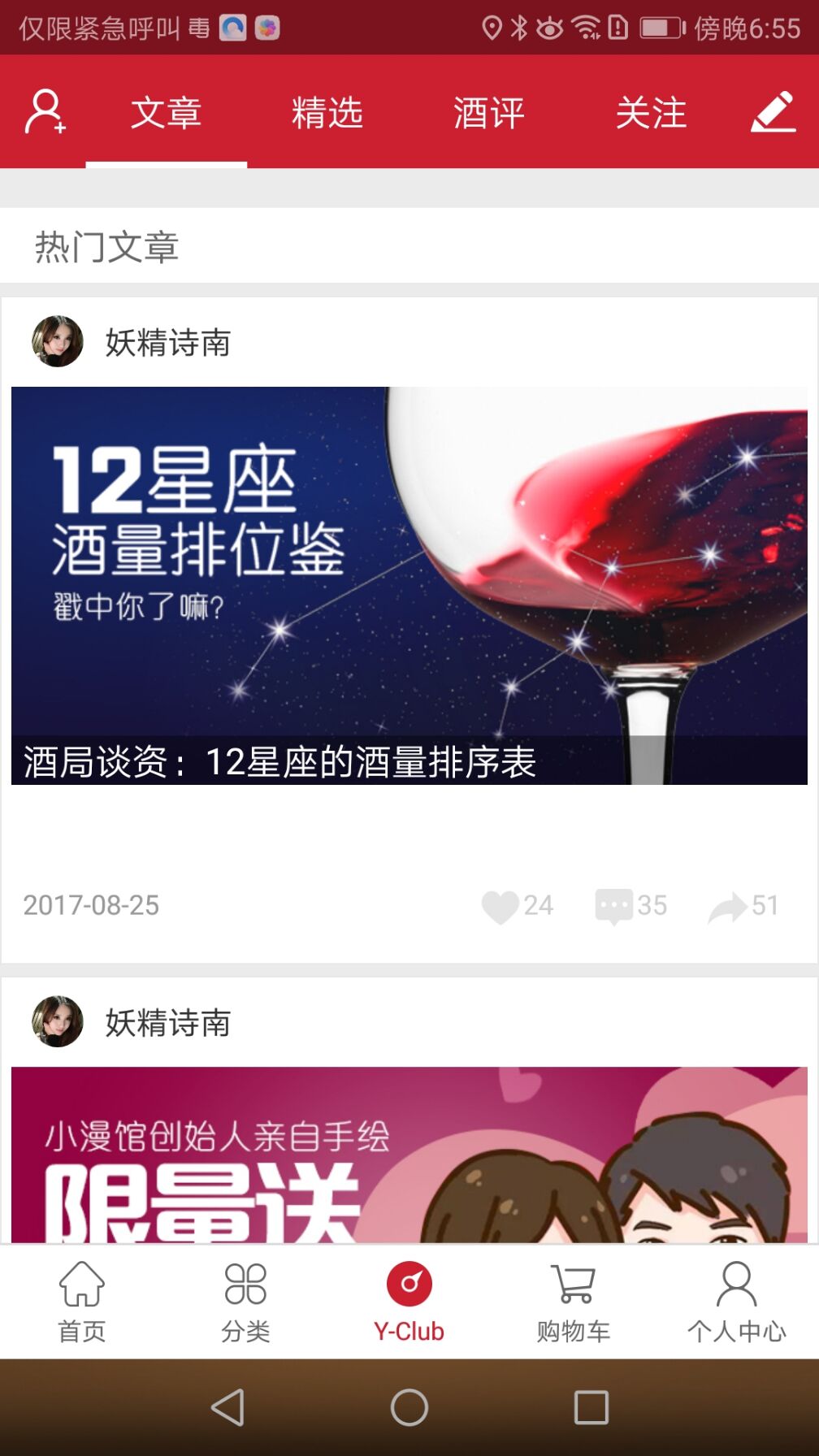This screenshot has height=1456, width=819.
Task: Open the 购物车 shopping cart
Action: click(x=574, y=1302)
